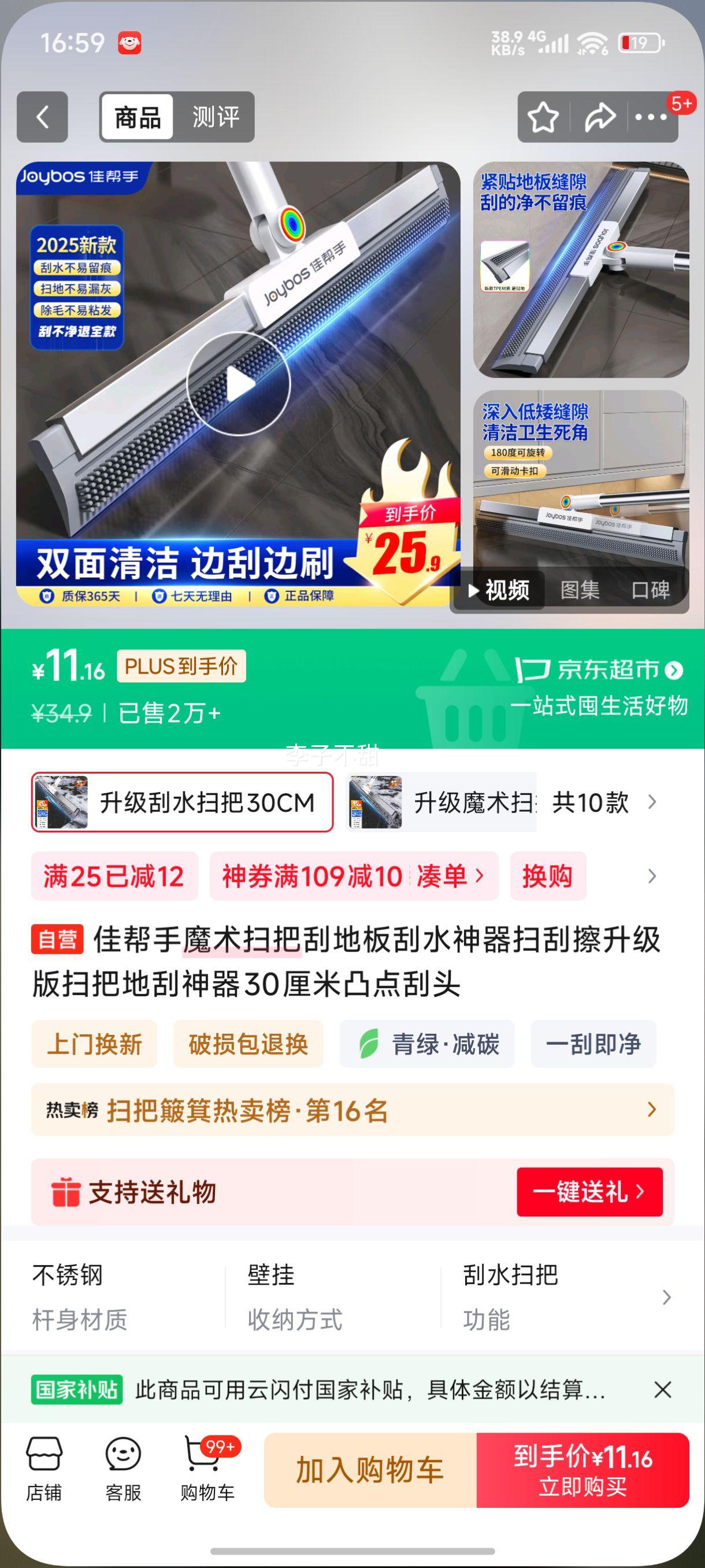Go back using the back arrow
Screen dimensions: 705x1568
pyautogui.click(x=42, y=117)
